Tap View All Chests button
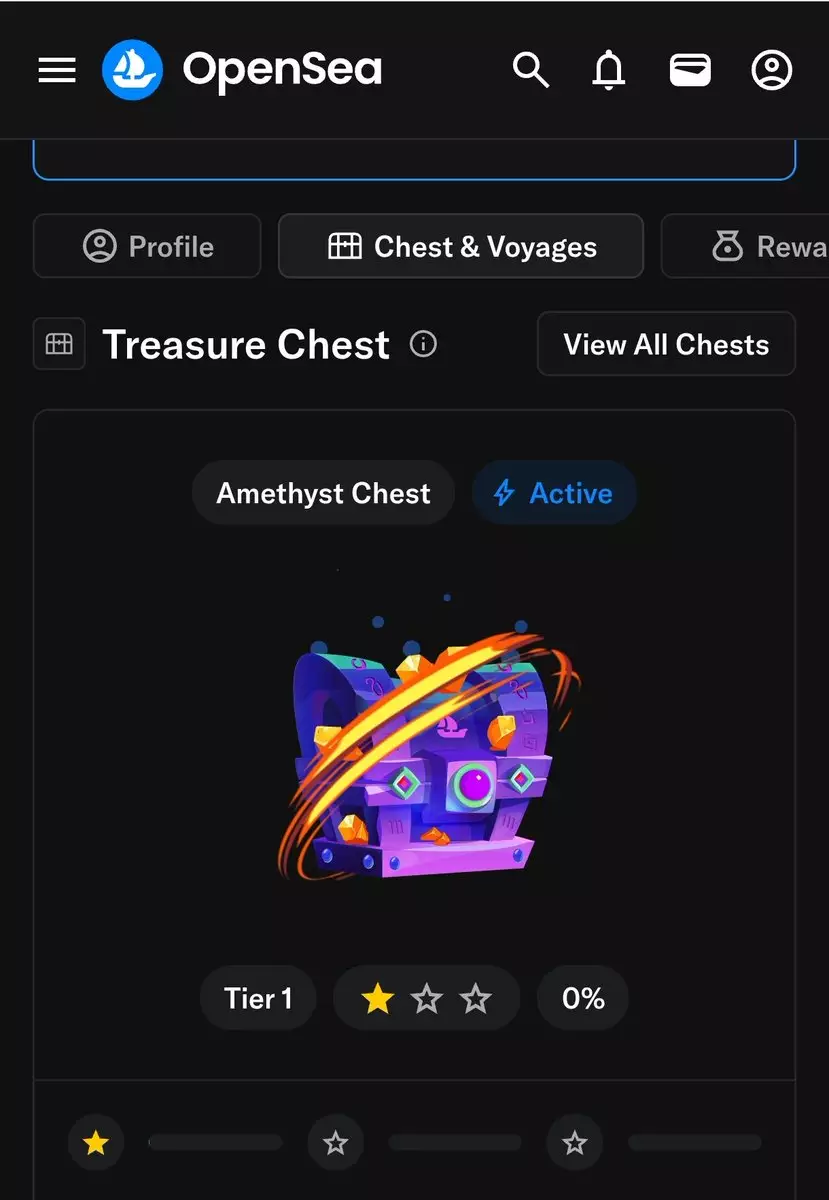Viewport: 829px width, 1200px height. 666,344
